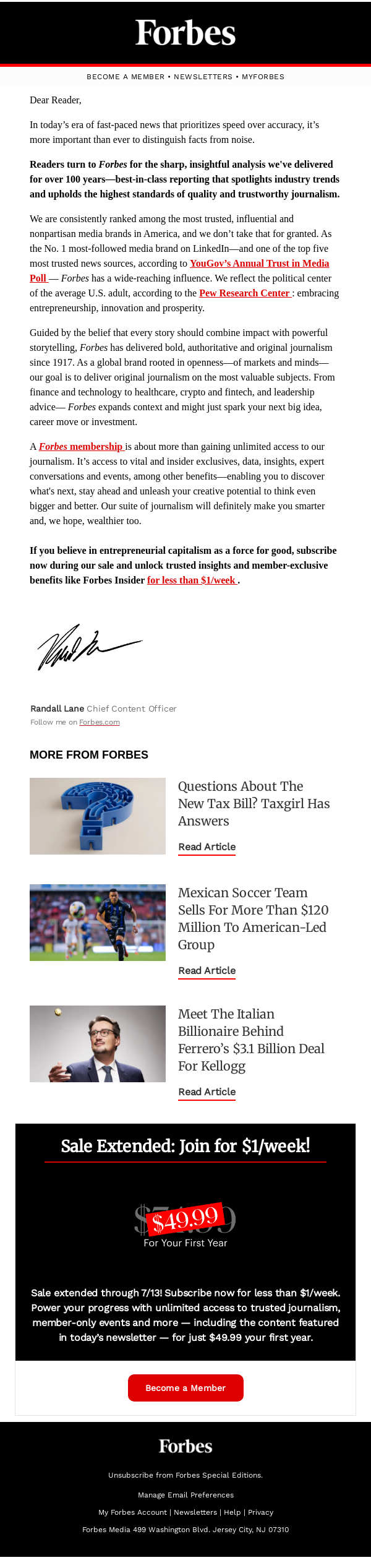This screenshot has width=371, height=1568.
Task: Go to My Forbes Account
Action: point(132,1512)
